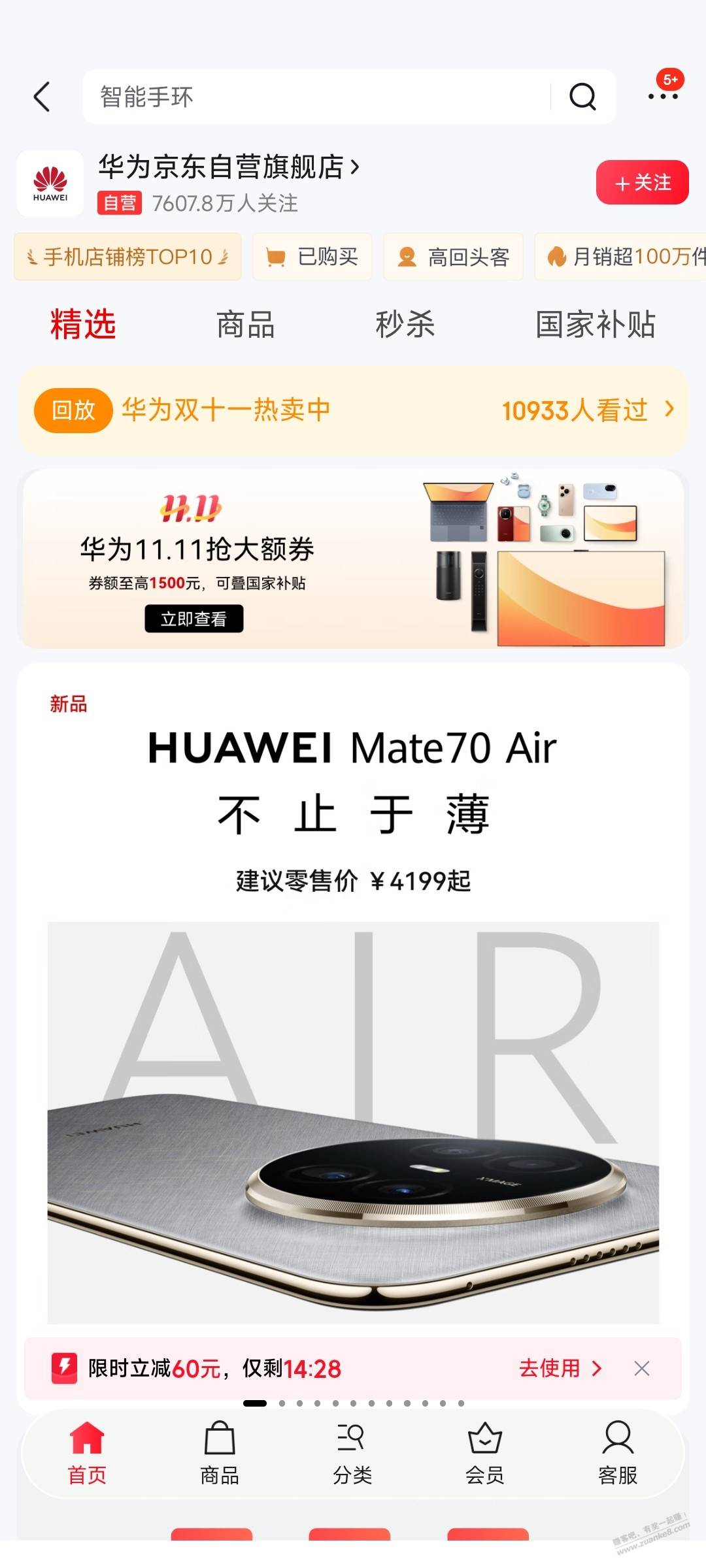
Task: Dismiss the 限时立减60元 banner
Action: [642, 1368]
